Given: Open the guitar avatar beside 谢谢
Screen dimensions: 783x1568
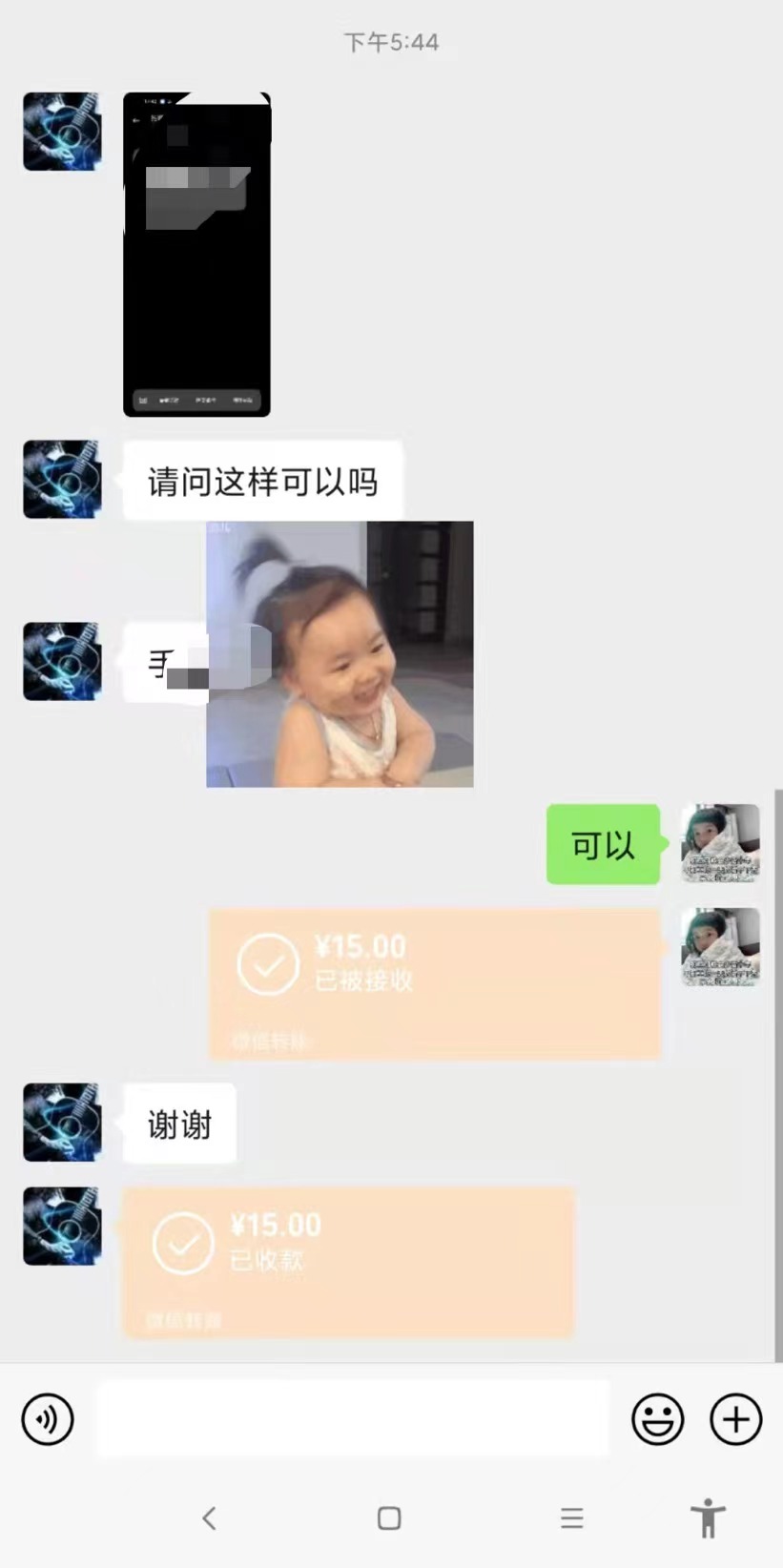Looking at the screenshot, I should [62, 1122].
